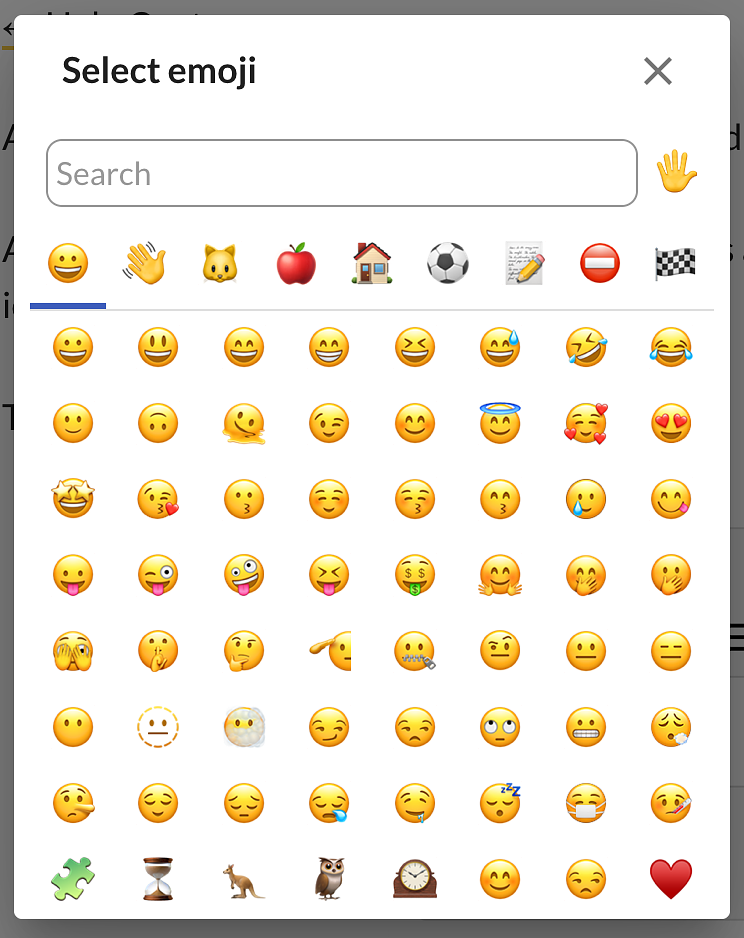Switch to the house places category
744x938 pixels.
[372, 264]
